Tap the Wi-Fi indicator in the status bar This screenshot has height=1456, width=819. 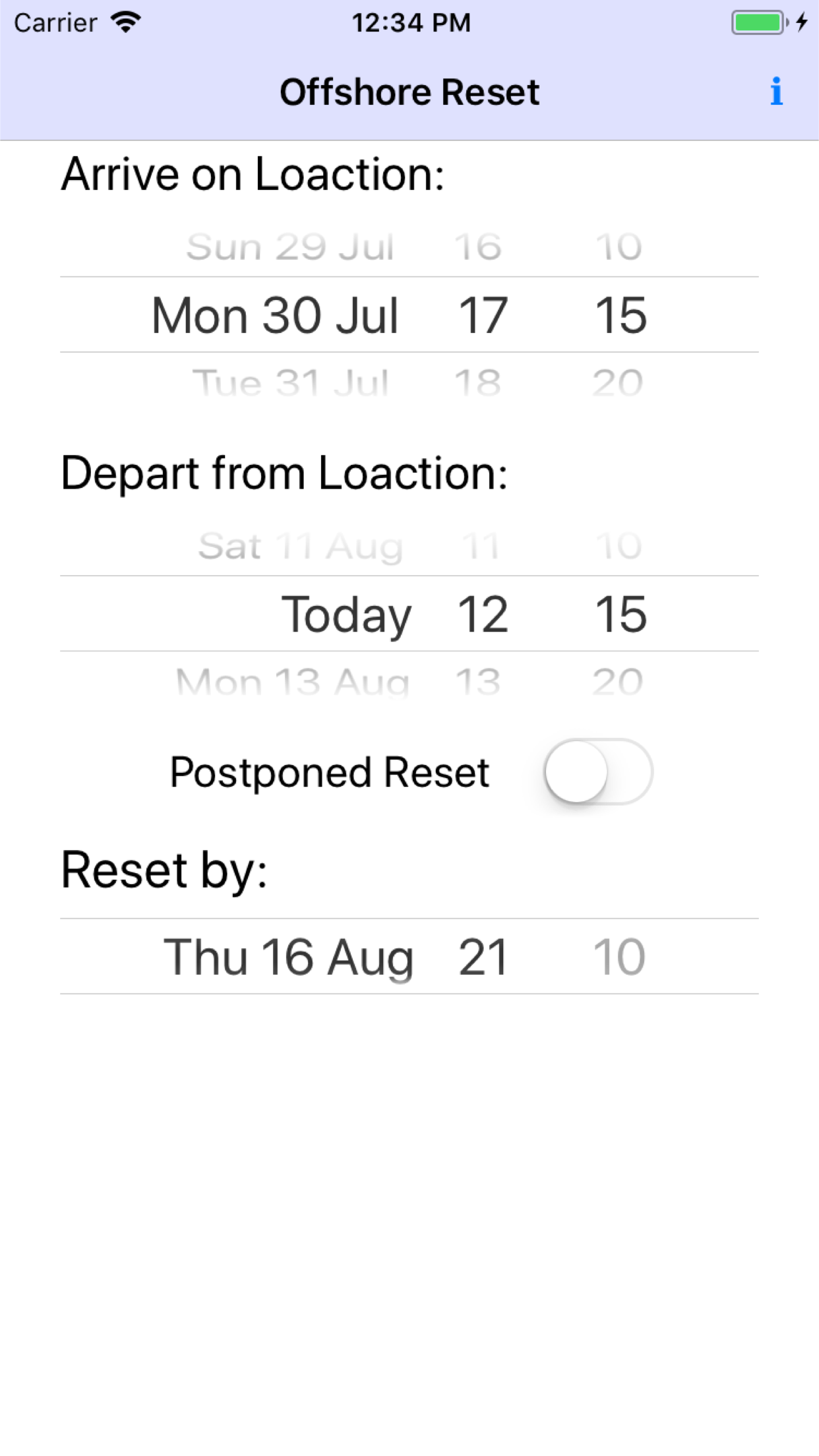click(x=126, y=21)
